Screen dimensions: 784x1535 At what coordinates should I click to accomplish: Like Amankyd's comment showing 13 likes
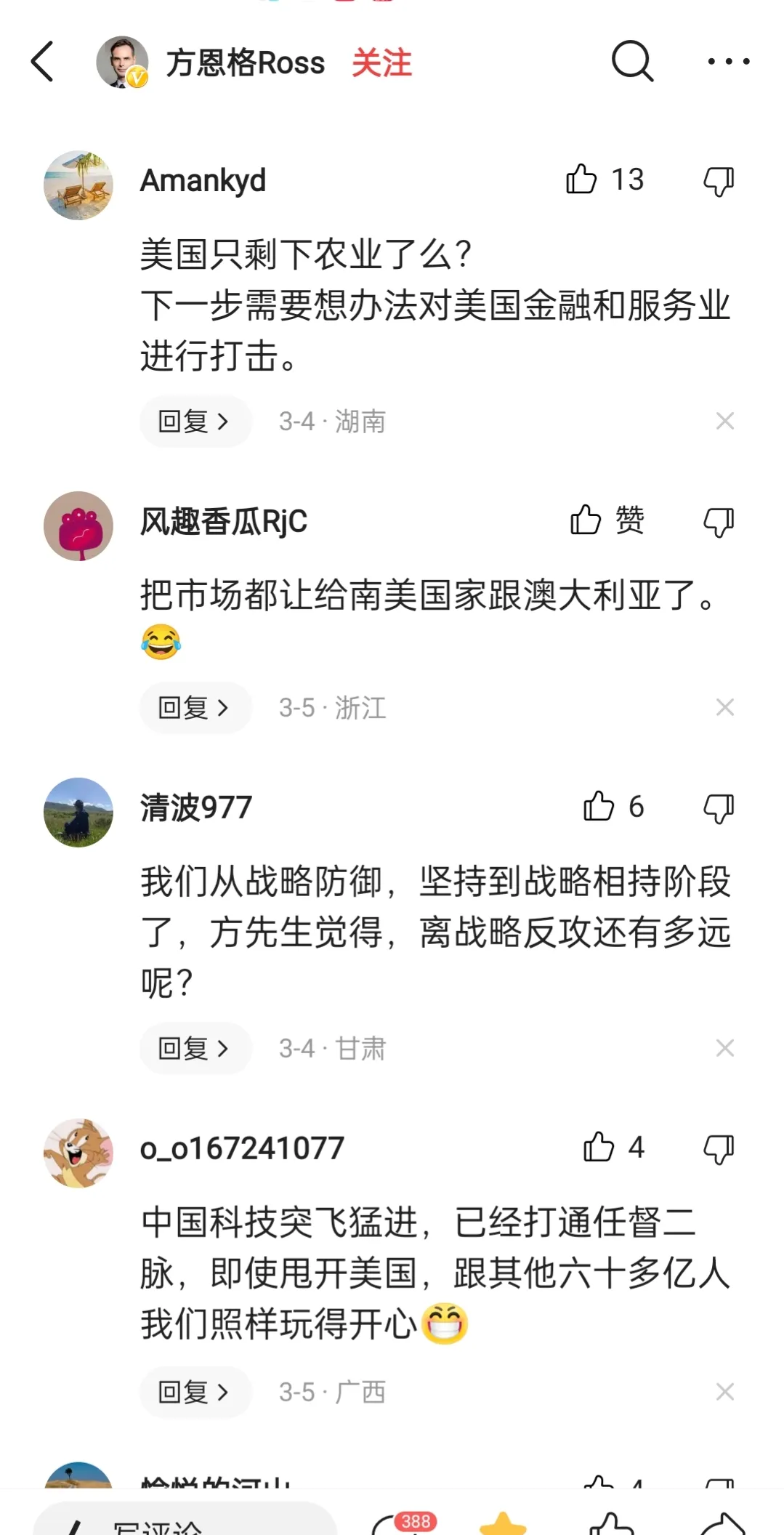click(585, 179)
